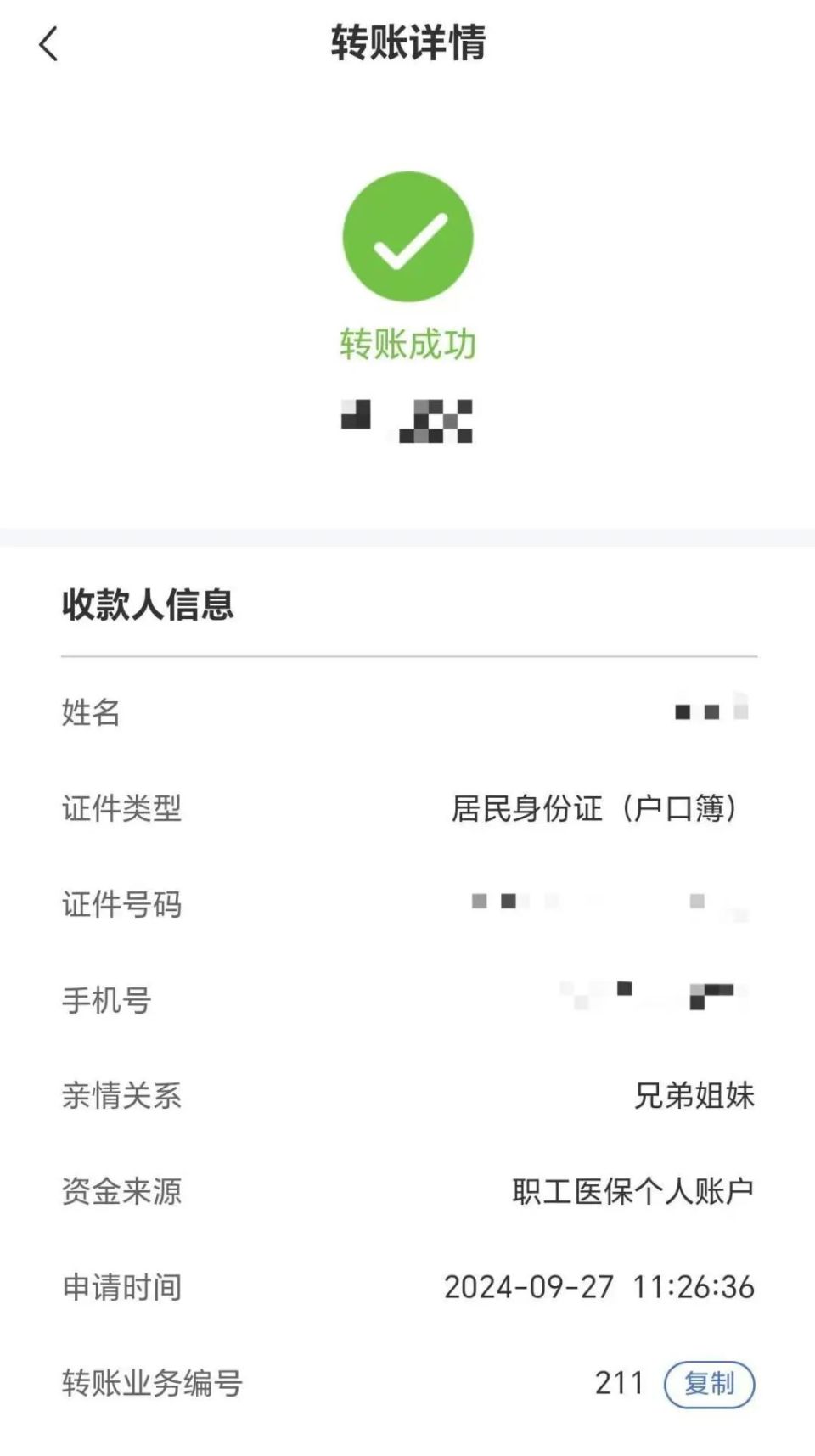Viewport: 815px width, 1456px height.
Task: Click the masked recipient name pixels
Action: pos(709,711)
